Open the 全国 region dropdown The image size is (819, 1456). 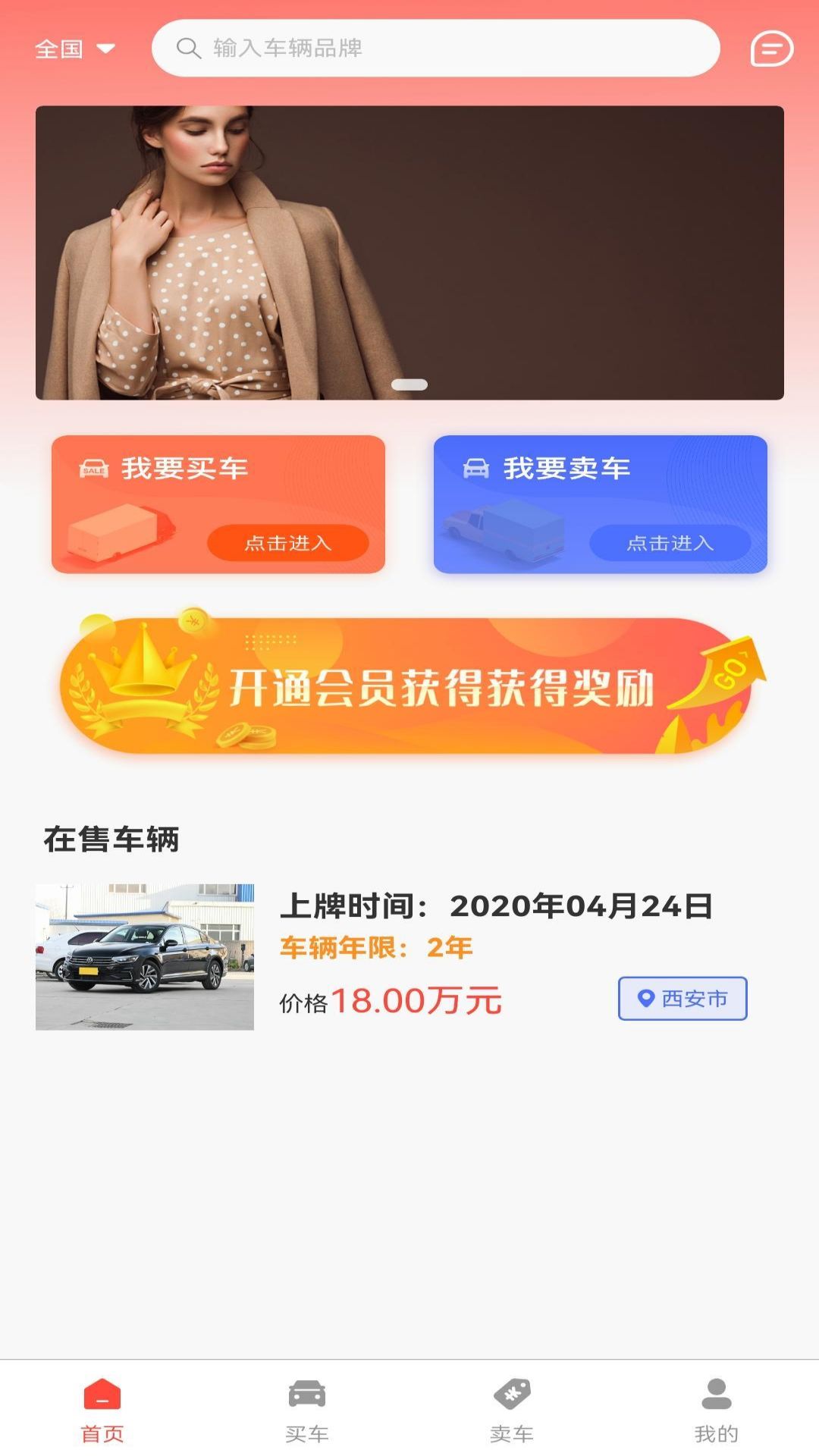(x=74, y=49)
